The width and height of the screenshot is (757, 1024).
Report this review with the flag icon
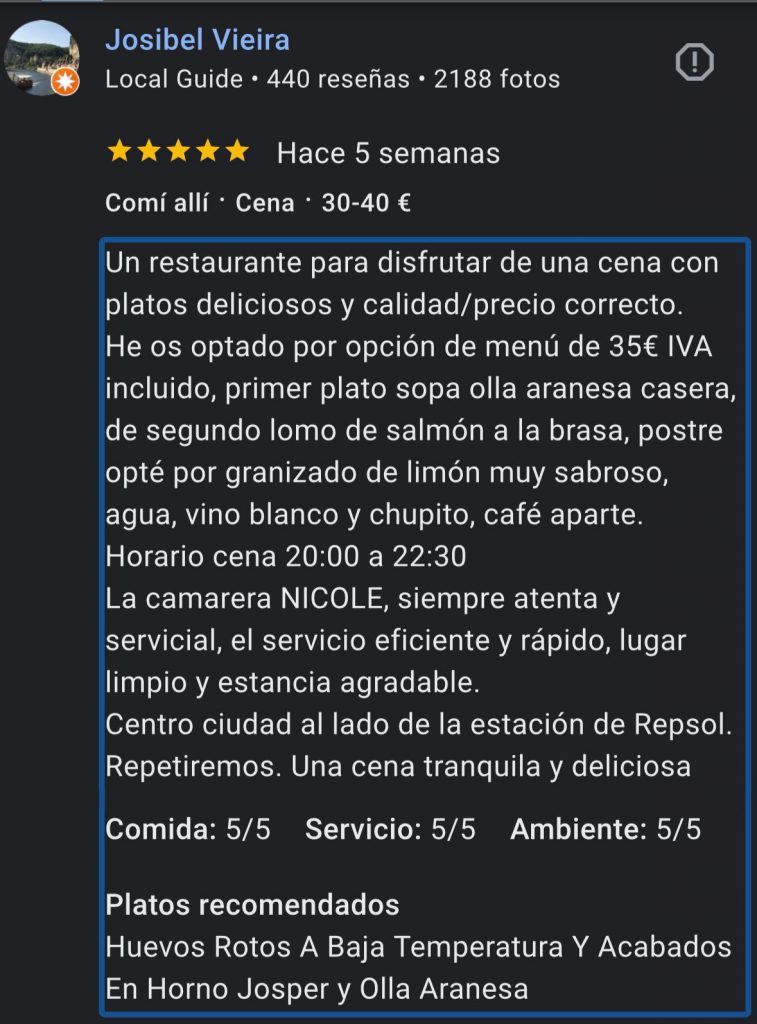pos(694,63)
